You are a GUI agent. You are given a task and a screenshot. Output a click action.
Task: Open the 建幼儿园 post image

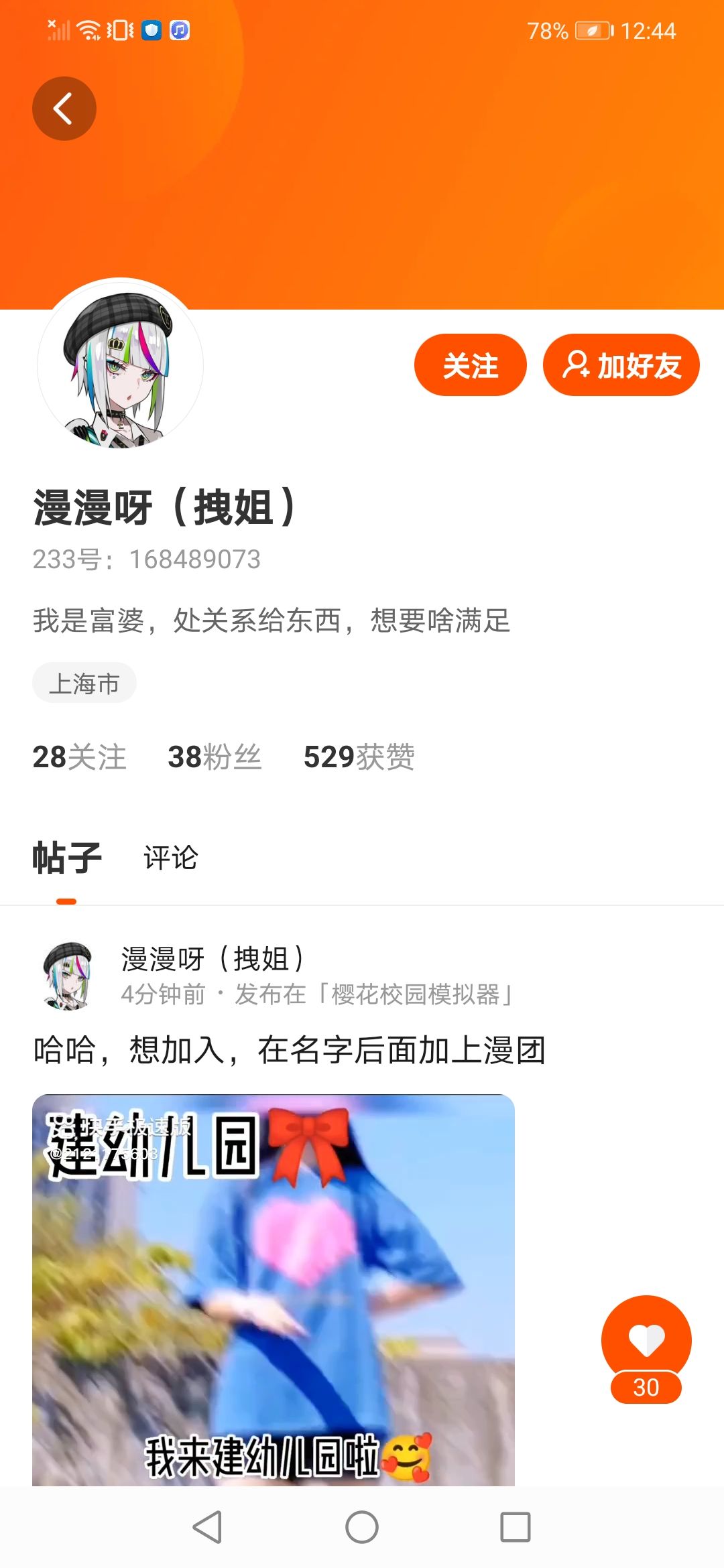click(x=274, y=1290)
